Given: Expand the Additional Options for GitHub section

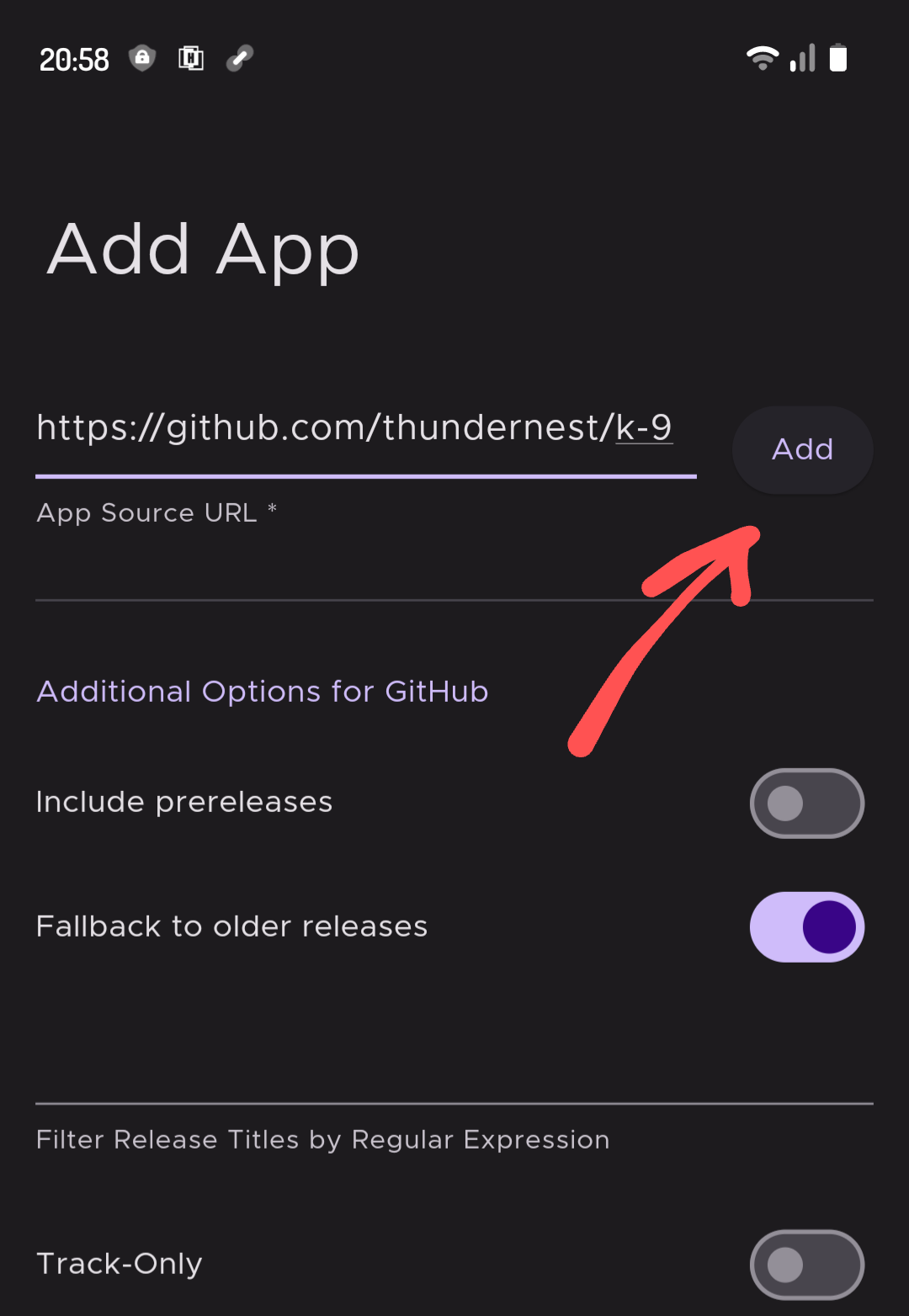Looking at the screenshot, I should (262, 691).
